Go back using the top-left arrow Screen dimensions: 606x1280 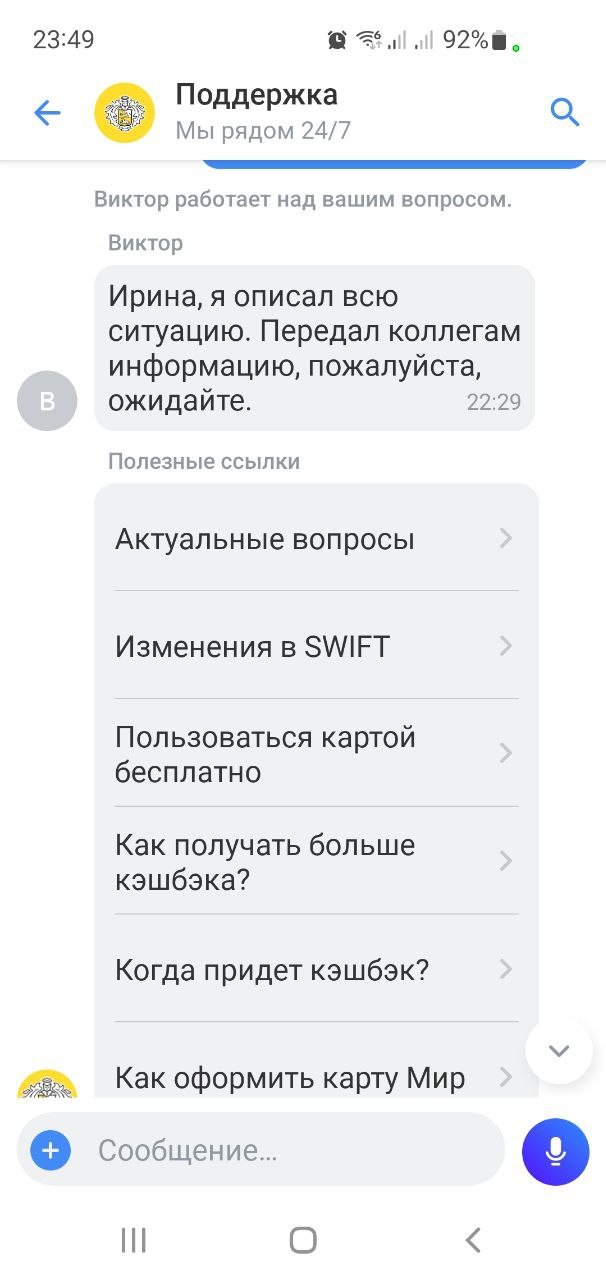coord(47,113)
